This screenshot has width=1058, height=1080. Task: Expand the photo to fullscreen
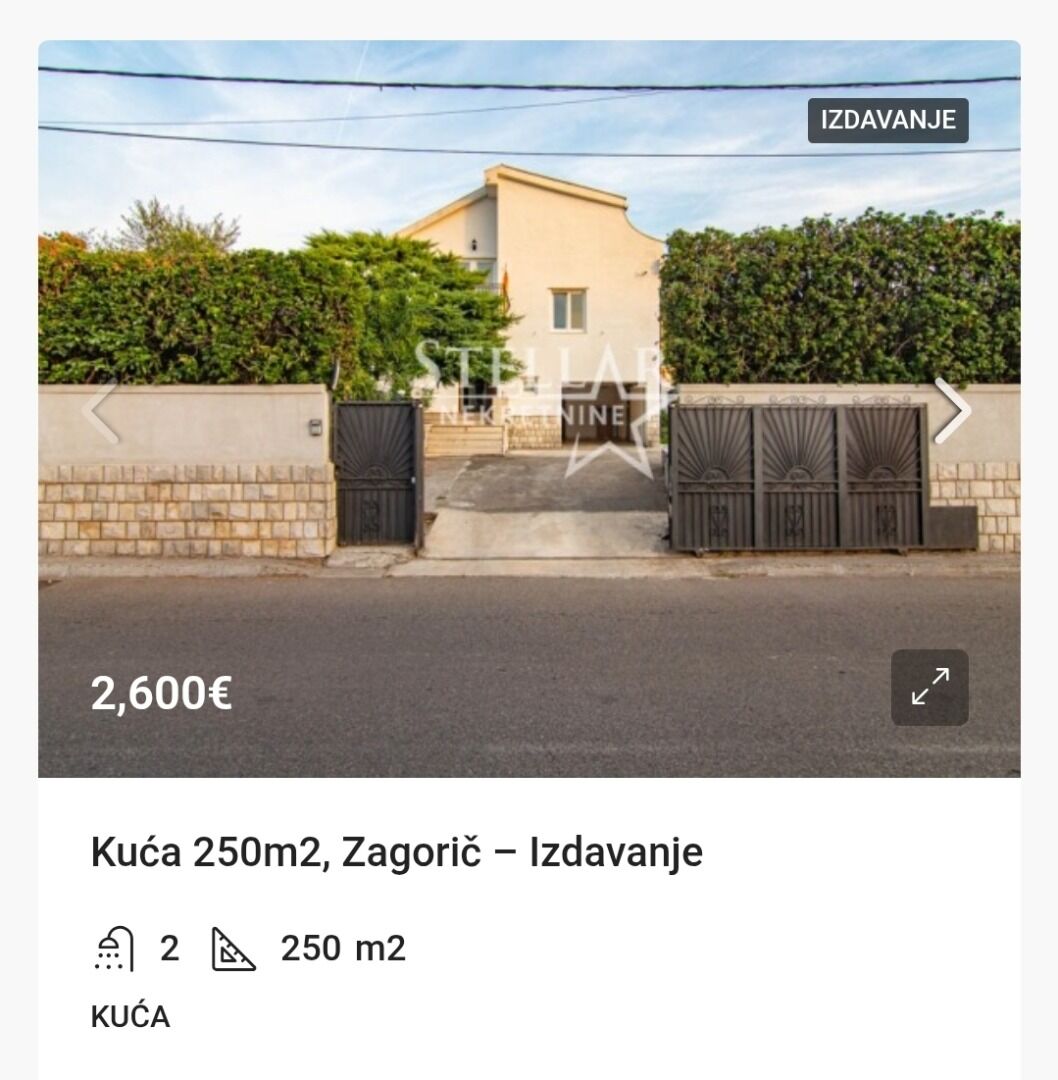(x=929, y=687)
